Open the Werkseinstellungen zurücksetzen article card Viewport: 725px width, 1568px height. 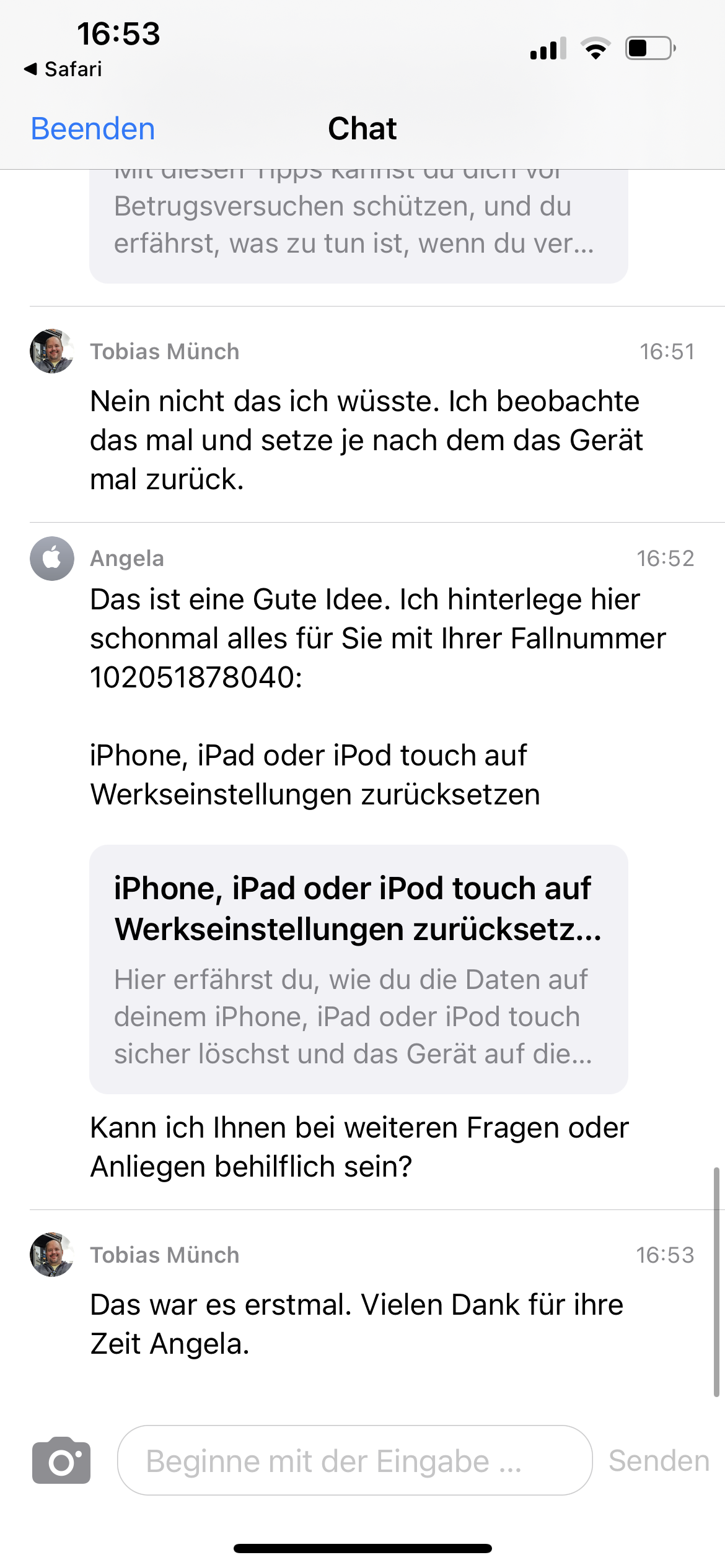(x=358, y=969)
